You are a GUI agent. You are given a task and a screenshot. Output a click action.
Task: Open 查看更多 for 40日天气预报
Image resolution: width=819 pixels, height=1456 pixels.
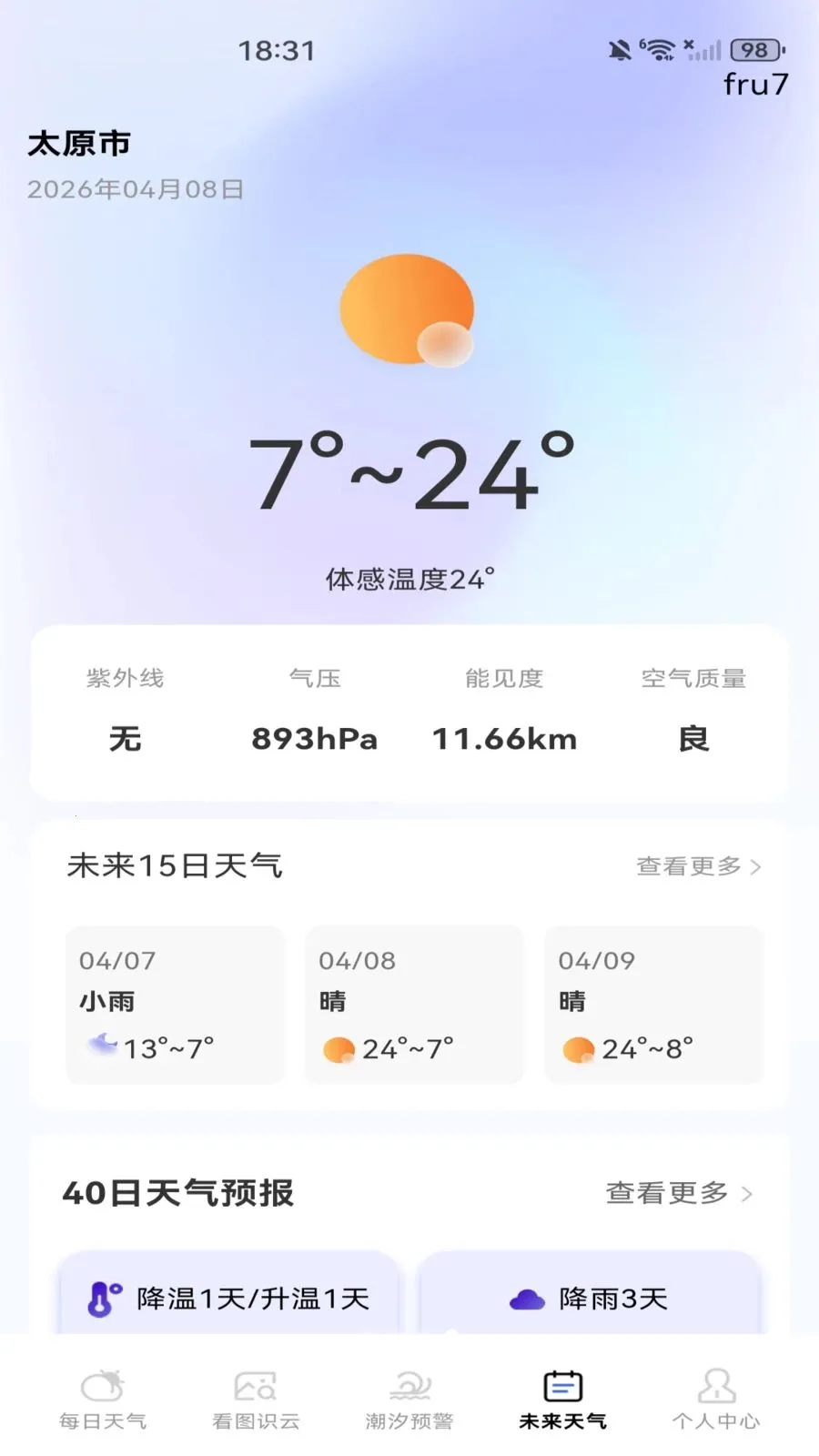679,1193
